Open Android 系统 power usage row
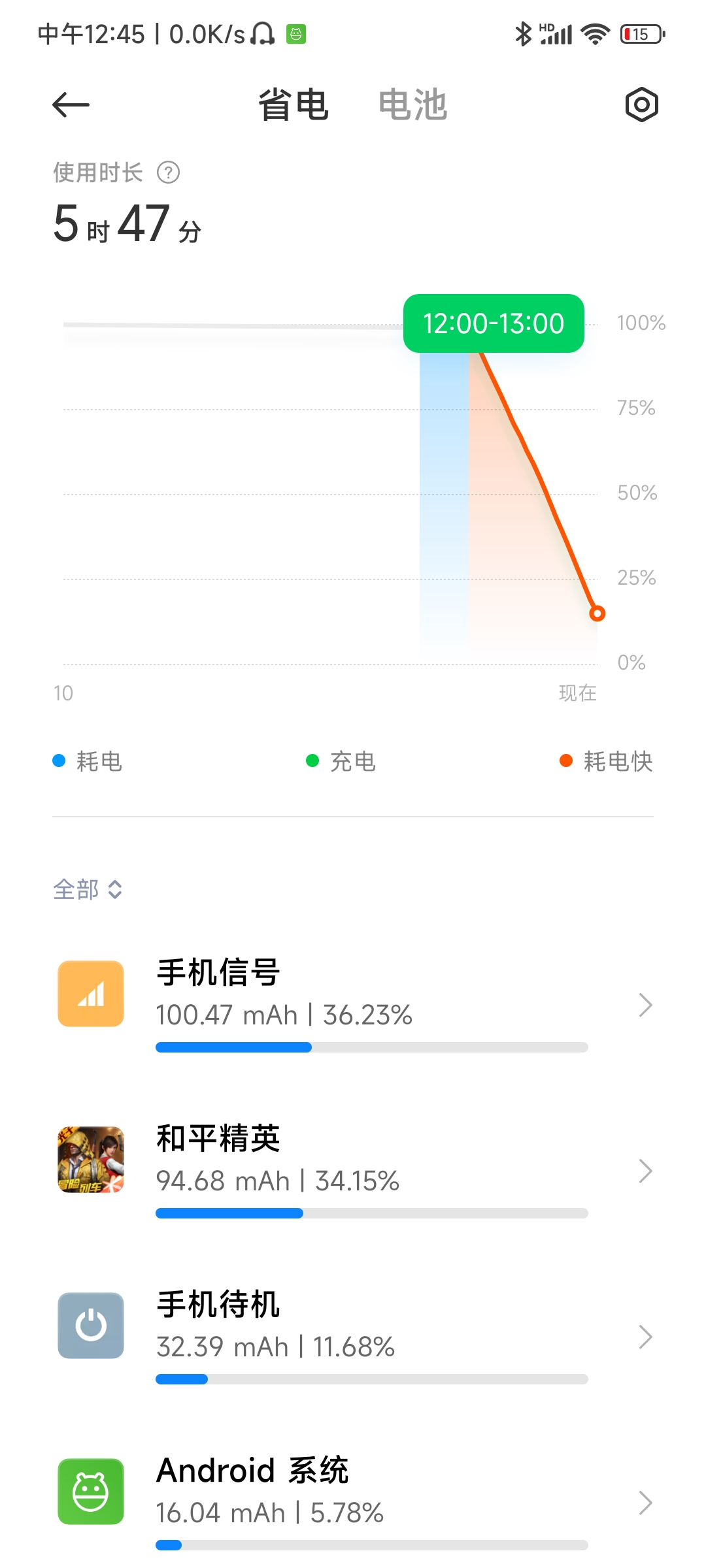The image size is (706, 1568). [x=353, y=1501]
